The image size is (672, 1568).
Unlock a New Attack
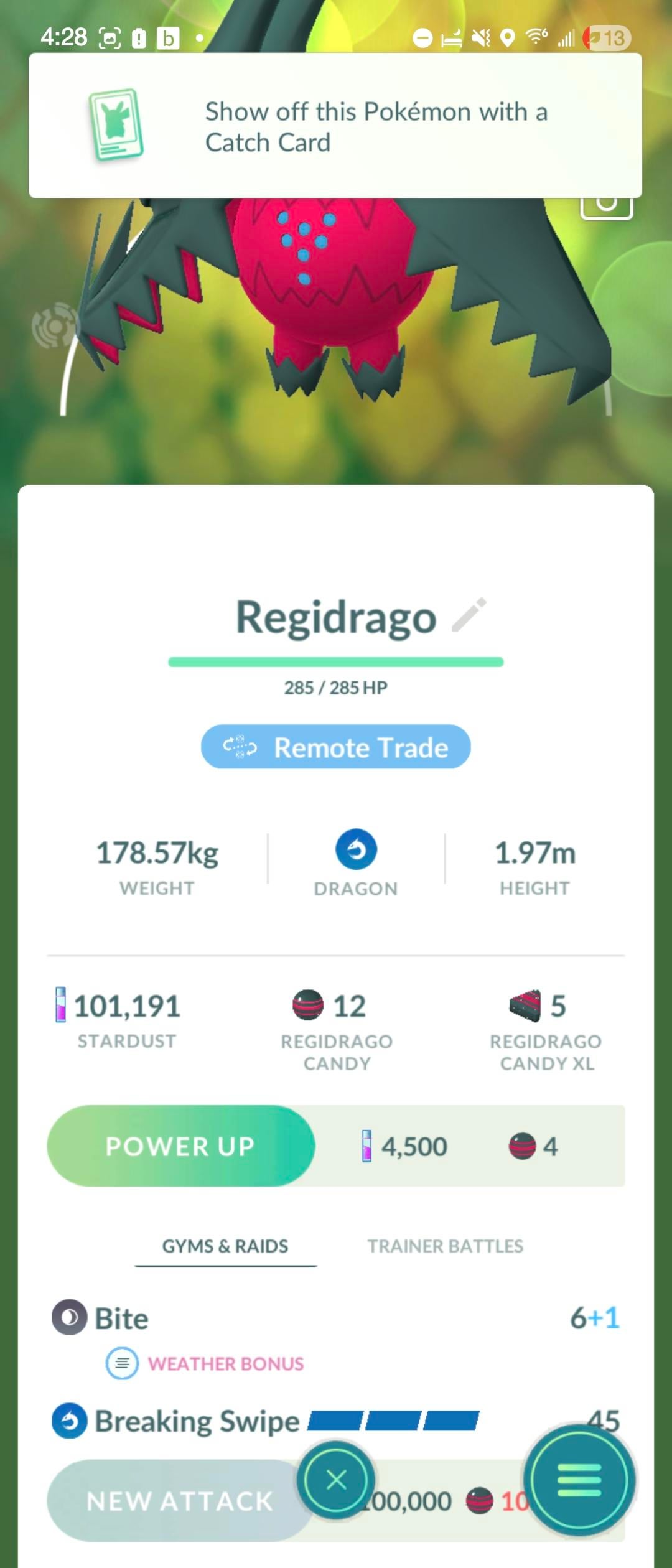tap(179, 1501)
